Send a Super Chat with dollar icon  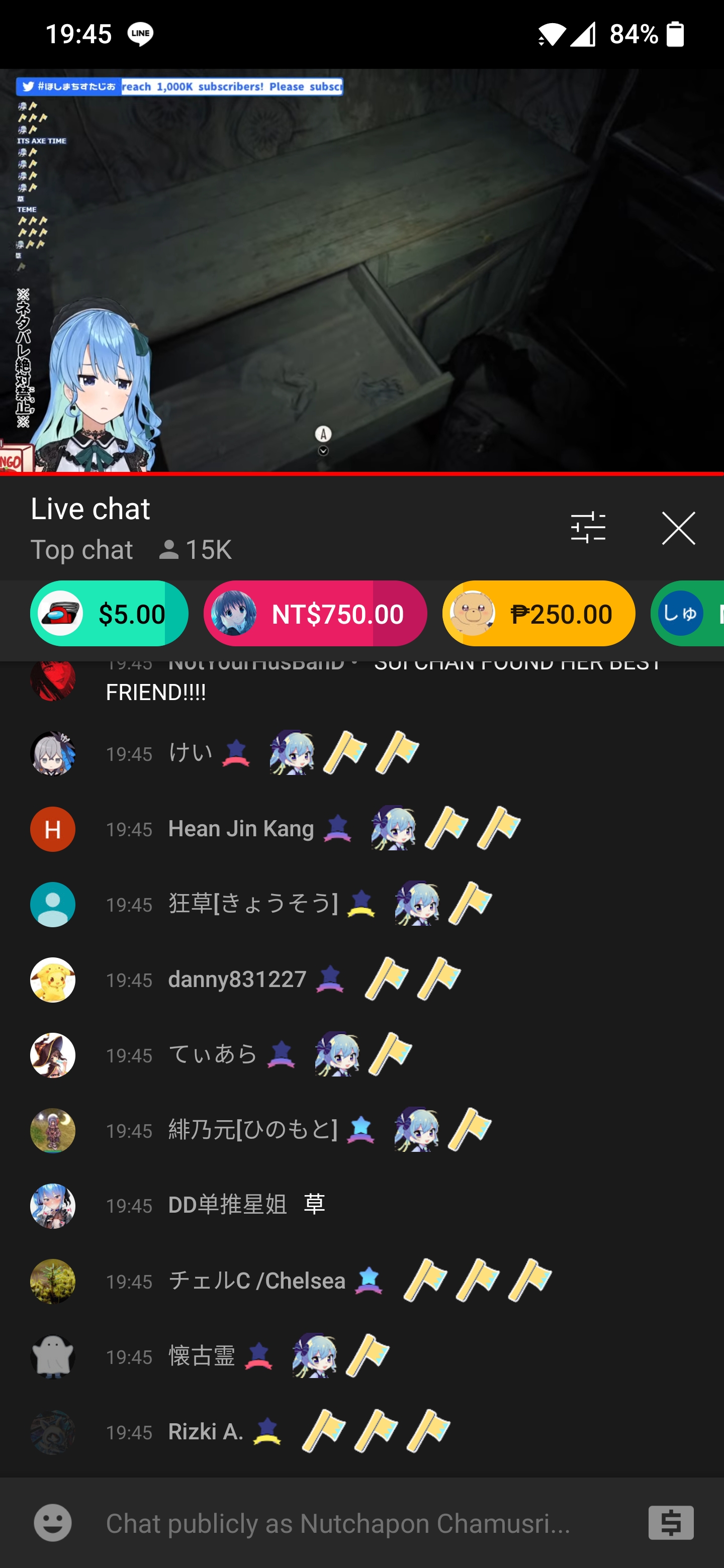tap(670, 1522)
